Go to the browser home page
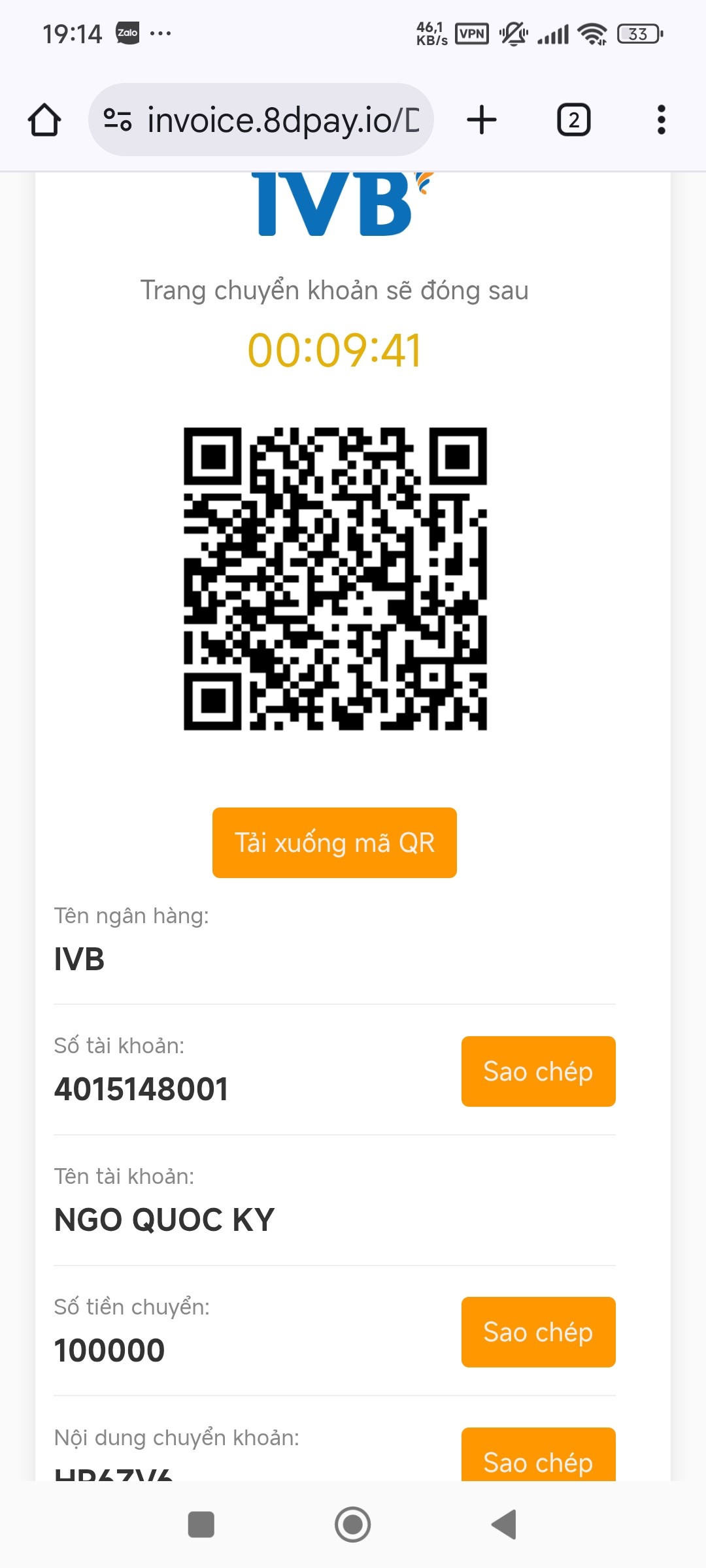This screenshot has height=1568, width=706. [44, 120]
